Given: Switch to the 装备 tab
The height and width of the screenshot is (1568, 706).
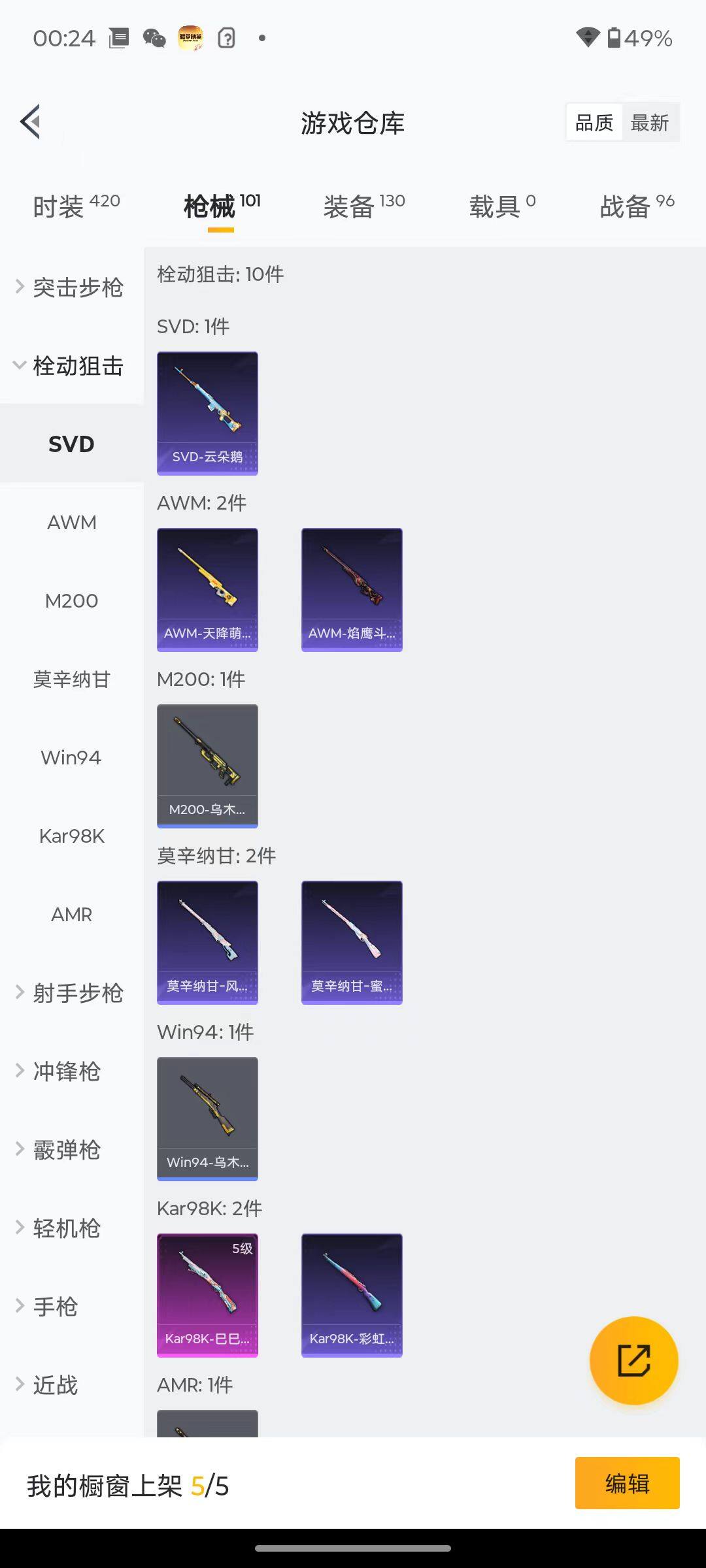Looking at the screenshot, I should (x=363, y=206).
